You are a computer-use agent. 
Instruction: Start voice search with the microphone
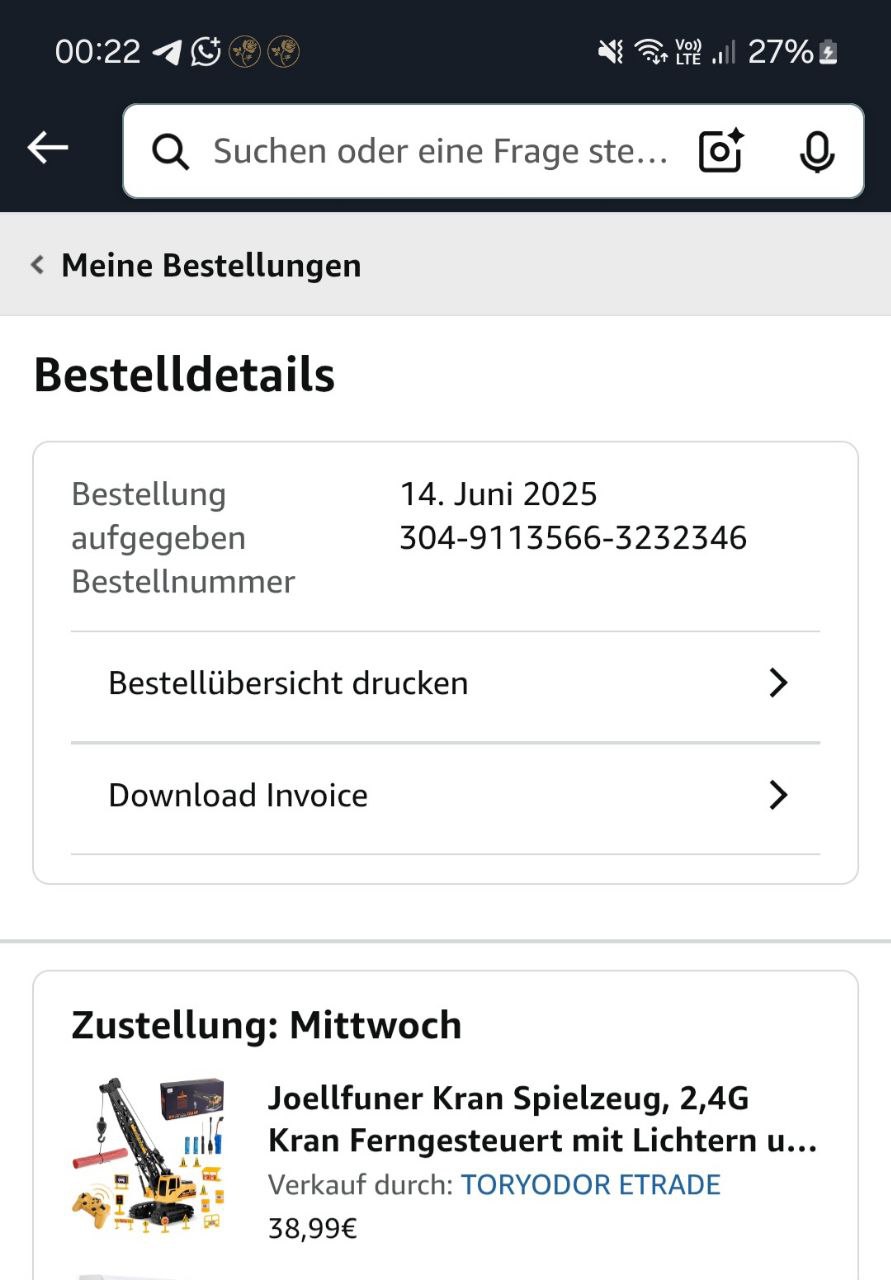(816, 151)
